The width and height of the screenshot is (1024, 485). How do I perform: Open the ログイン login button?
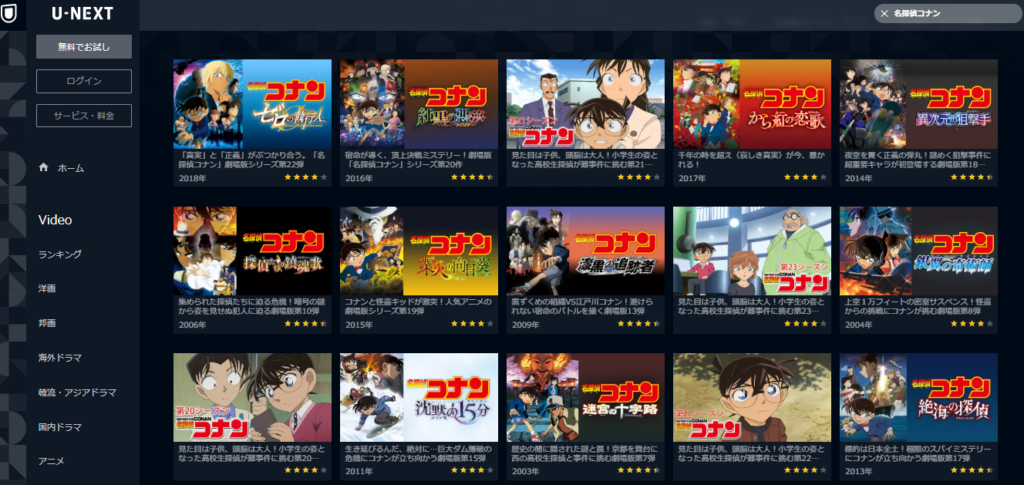click(83, 81)
